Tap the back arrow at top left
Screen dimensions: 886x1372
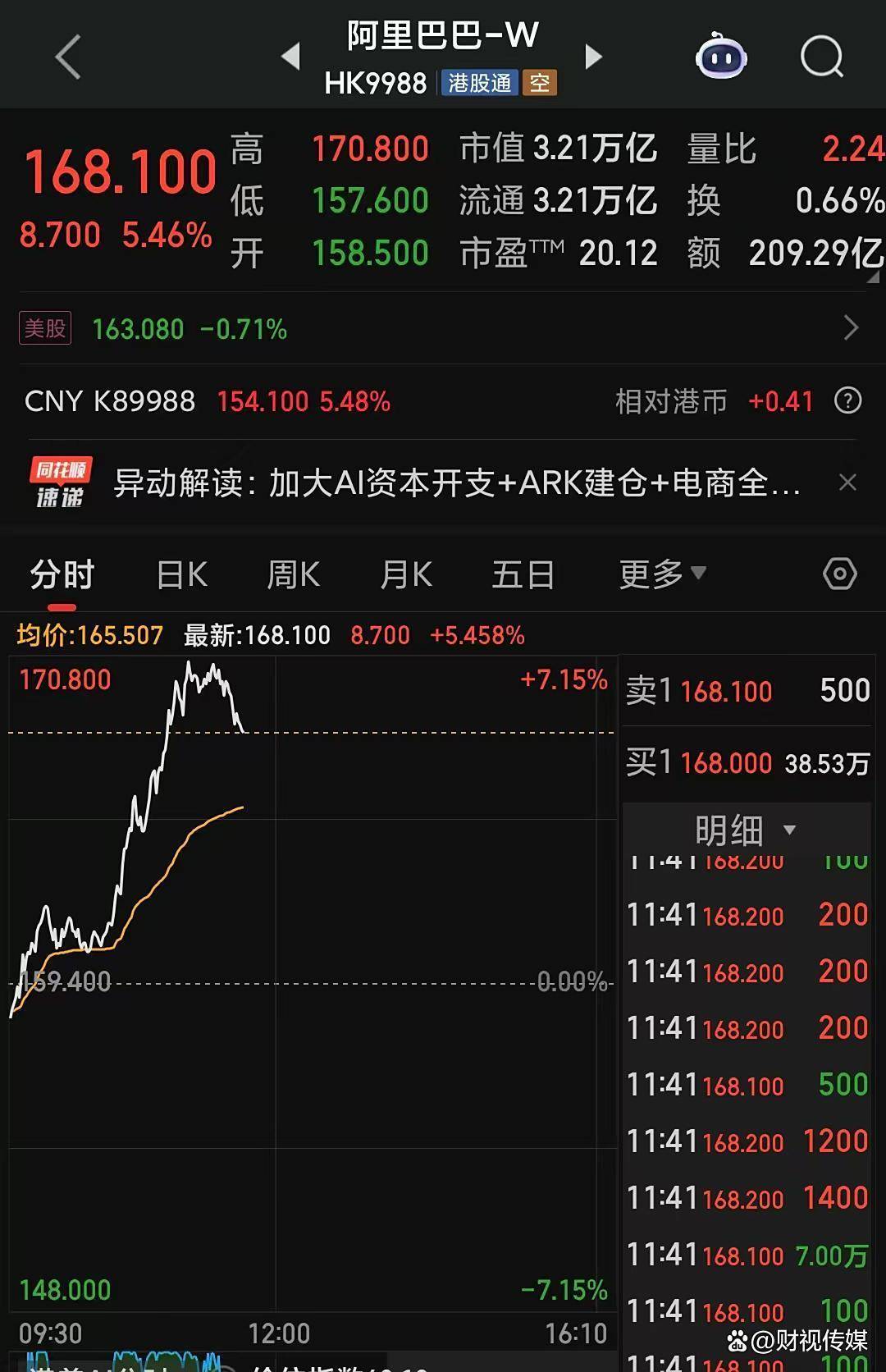pyautogui.click(x=67, y=56)
